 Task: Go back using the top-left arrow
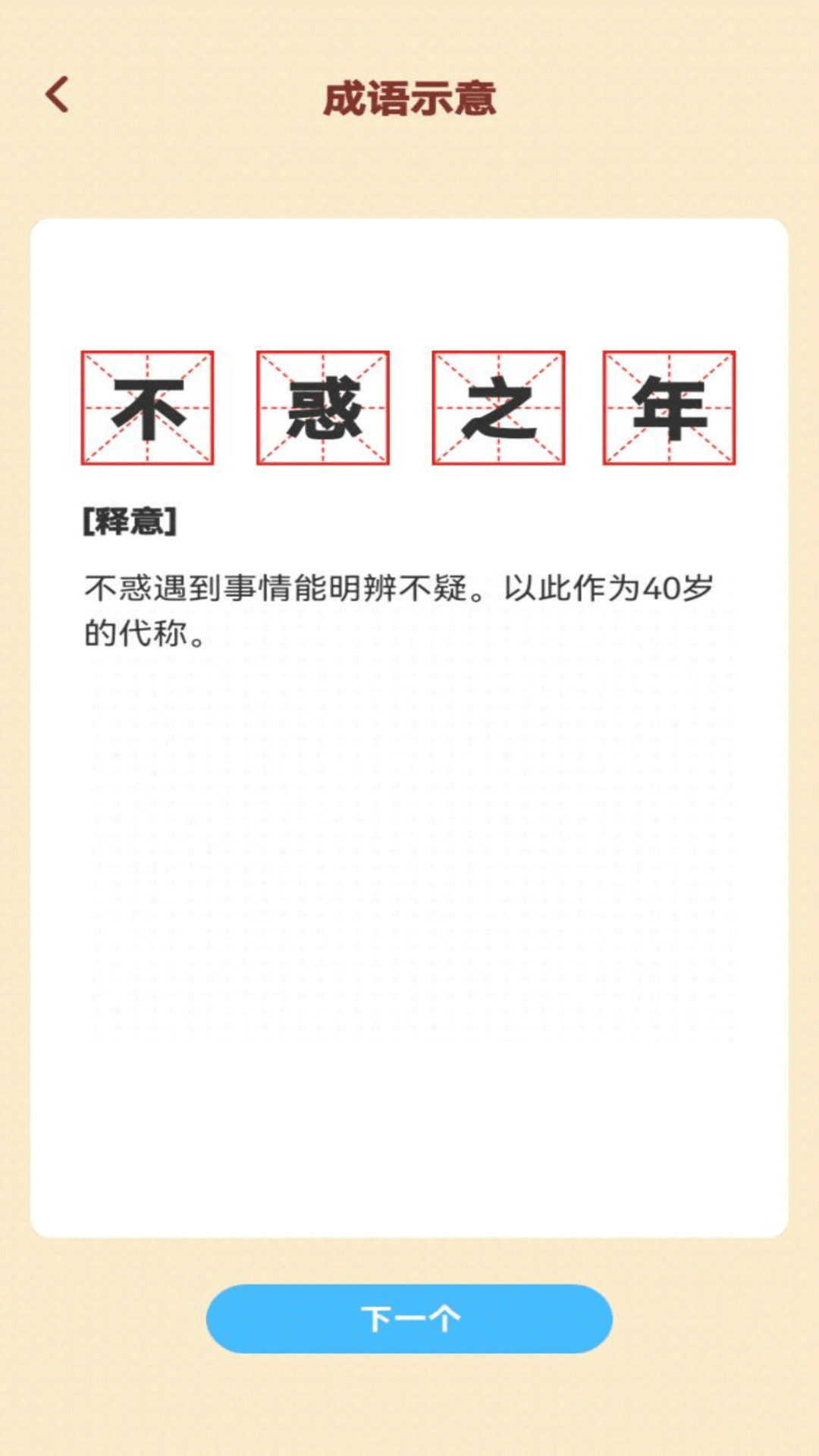point(58,95)
